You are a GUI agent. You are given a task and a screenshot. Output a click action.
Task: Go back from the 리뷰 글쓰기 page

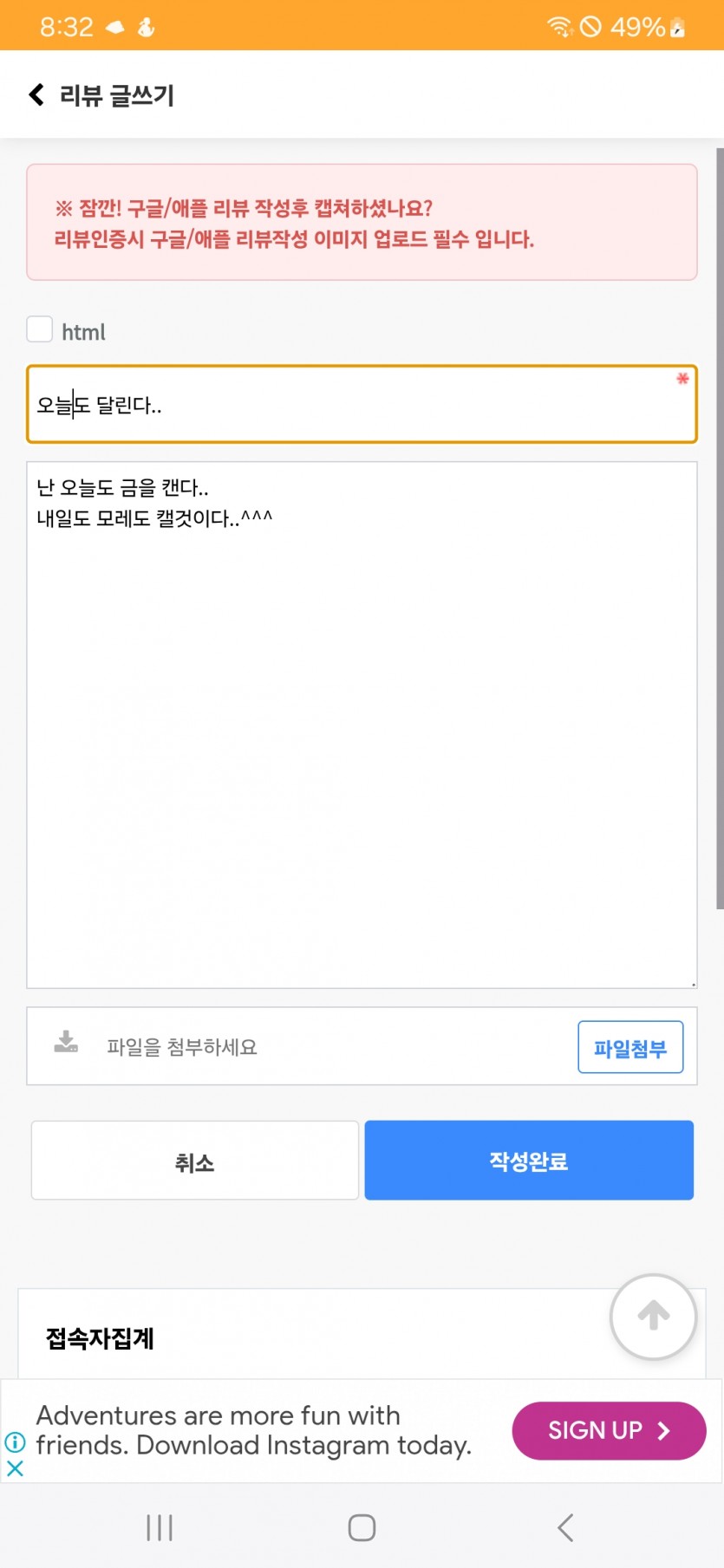tap(36, 94)
